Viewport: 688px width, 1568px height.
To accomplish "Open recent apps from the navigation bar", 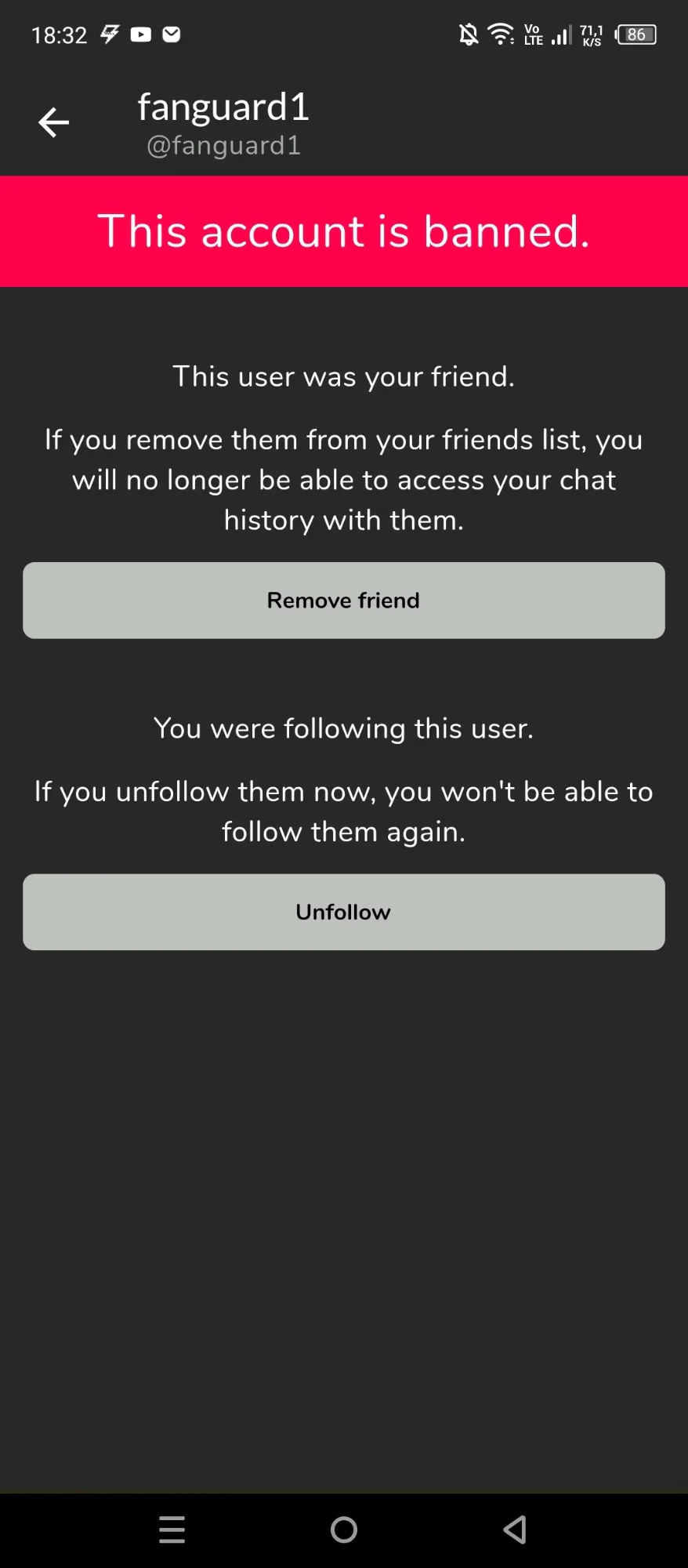I will (172, 1530).
